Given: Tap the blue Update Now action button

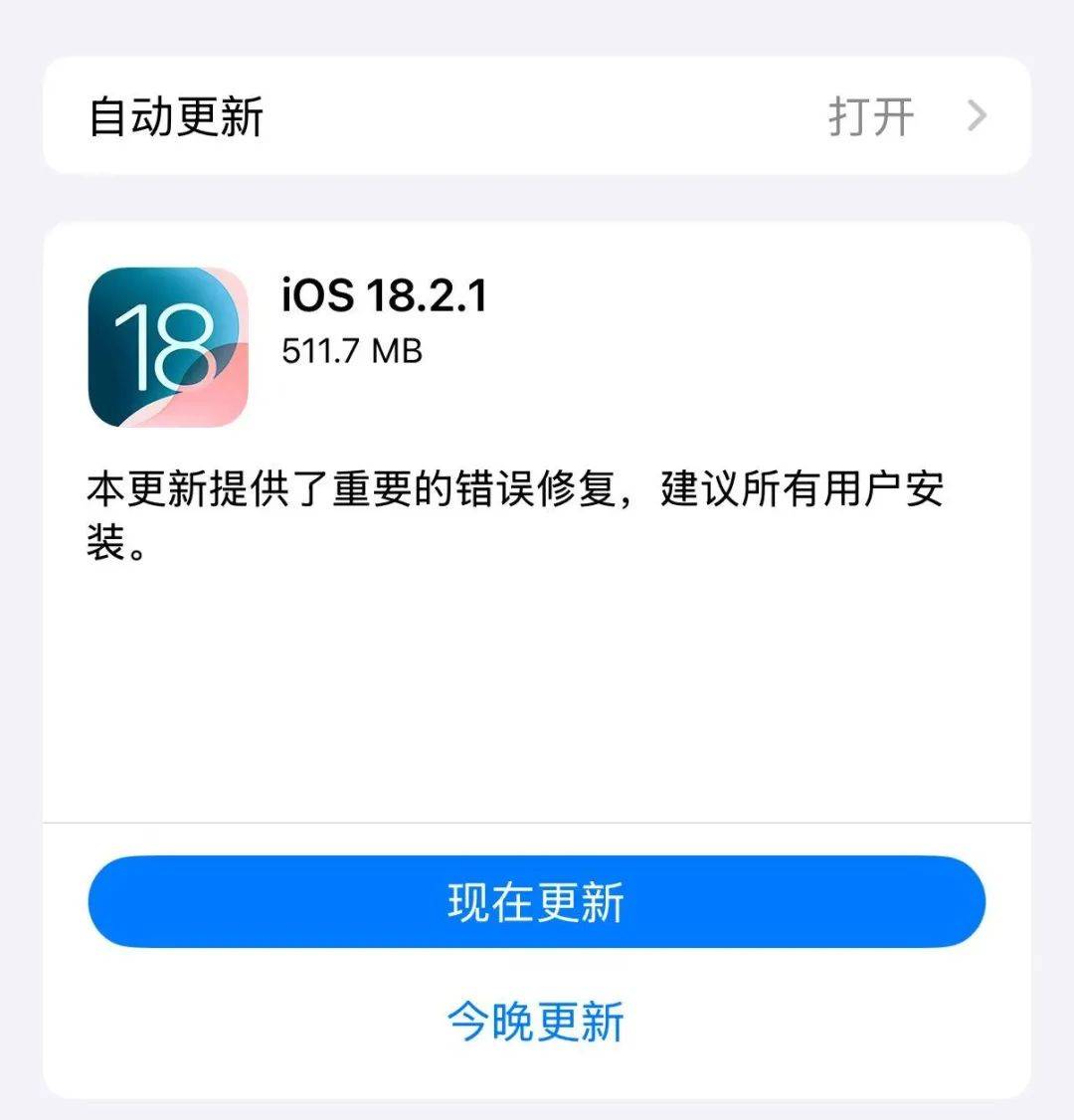Looking at the screenshot, I should [537, 901].
